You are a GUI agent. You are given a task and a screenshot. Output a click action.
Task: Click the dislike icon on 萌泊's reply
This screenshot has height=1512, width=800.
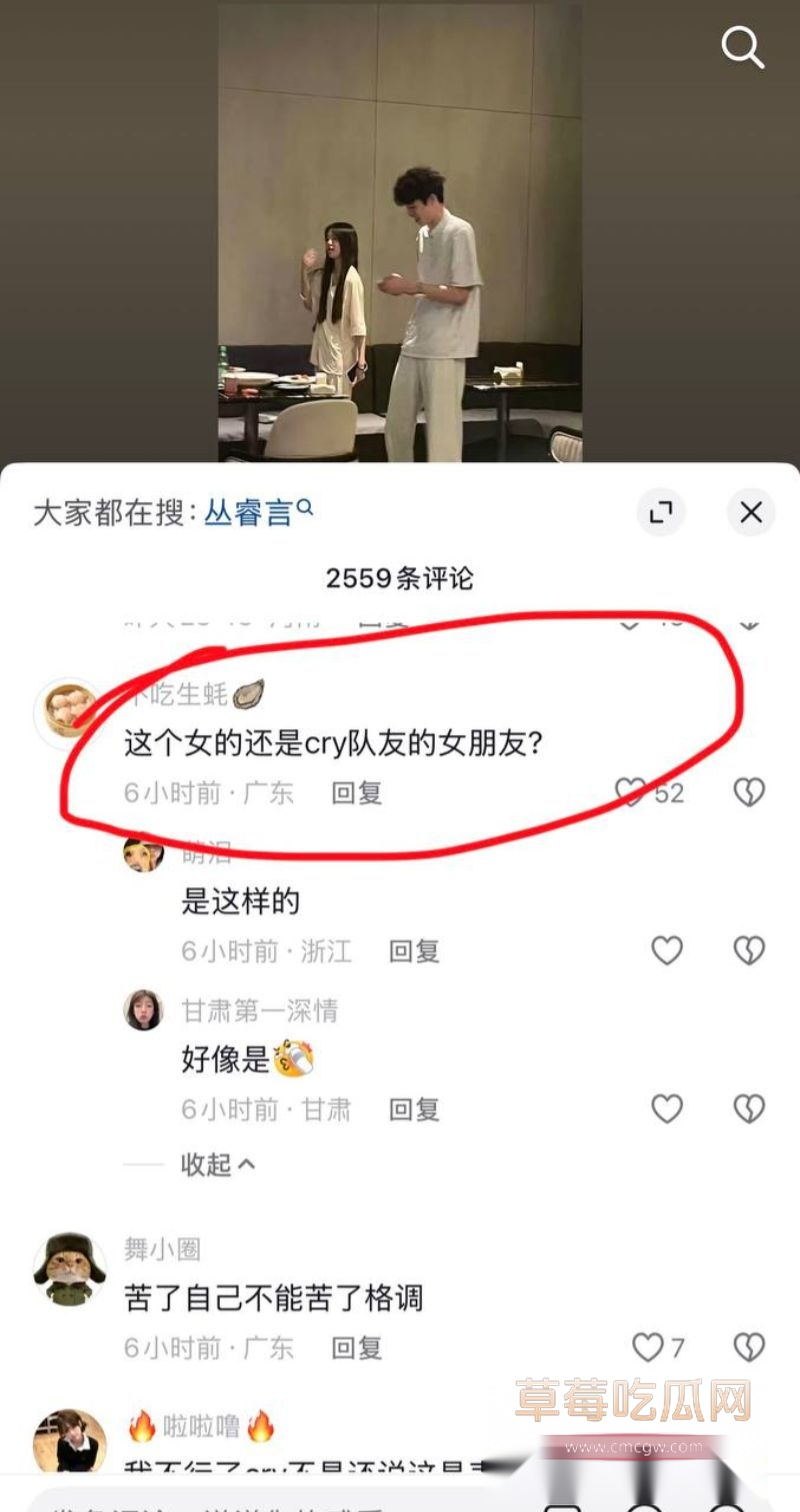[x=748, y=951]
